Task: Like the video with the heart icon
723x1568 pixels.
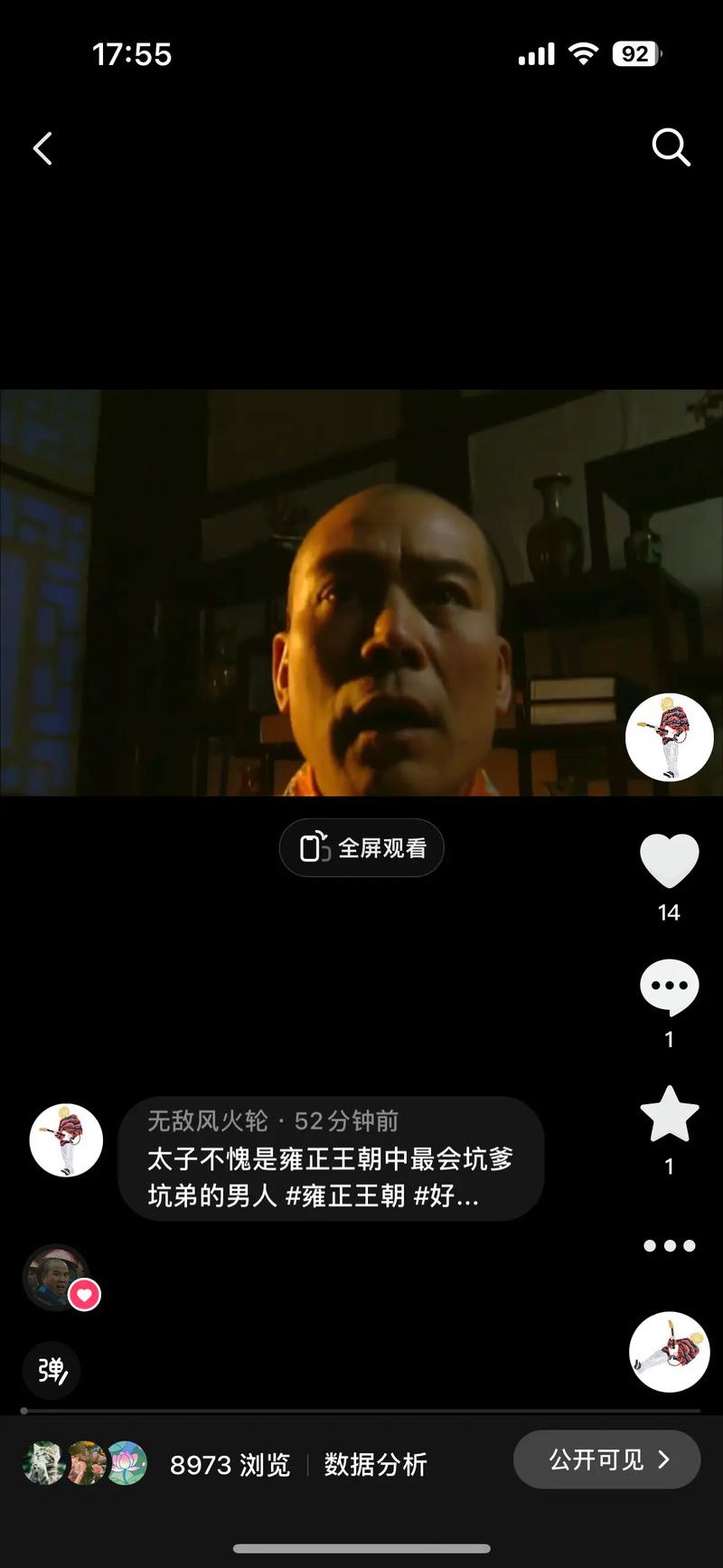Action: tap(669, 861)
